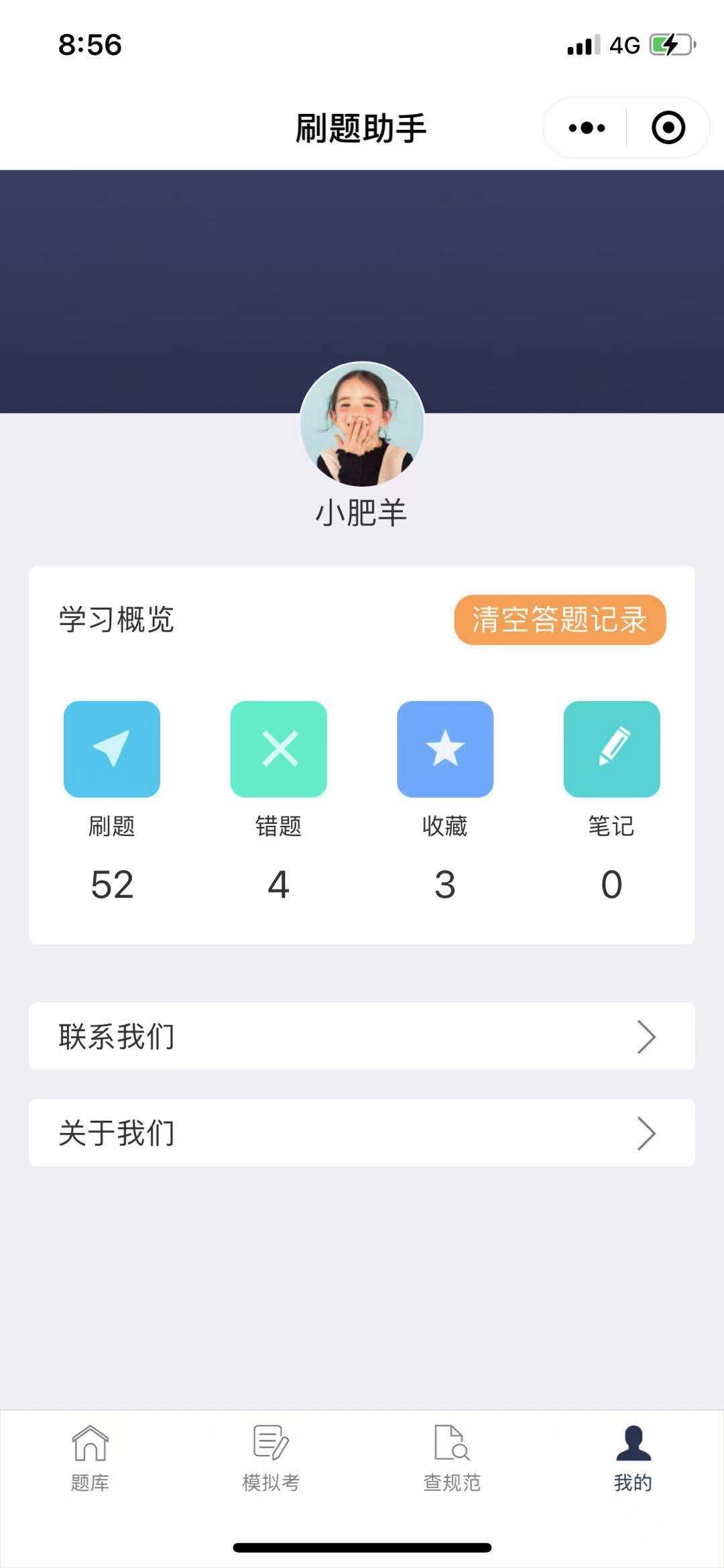Open the 关于我们 row
The image size is (724, 1568).
(x=362, y=1133)
